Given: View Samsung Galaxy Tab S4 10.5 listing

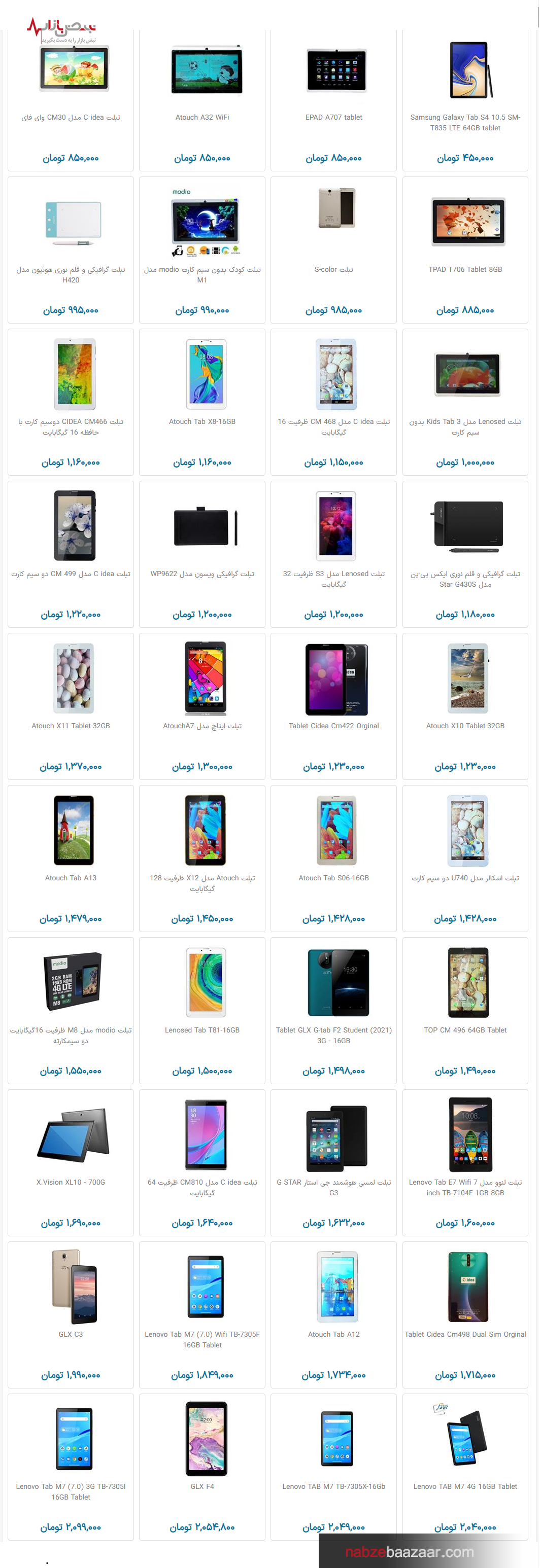Looking at the screenshot, I should tap(465, 122).
